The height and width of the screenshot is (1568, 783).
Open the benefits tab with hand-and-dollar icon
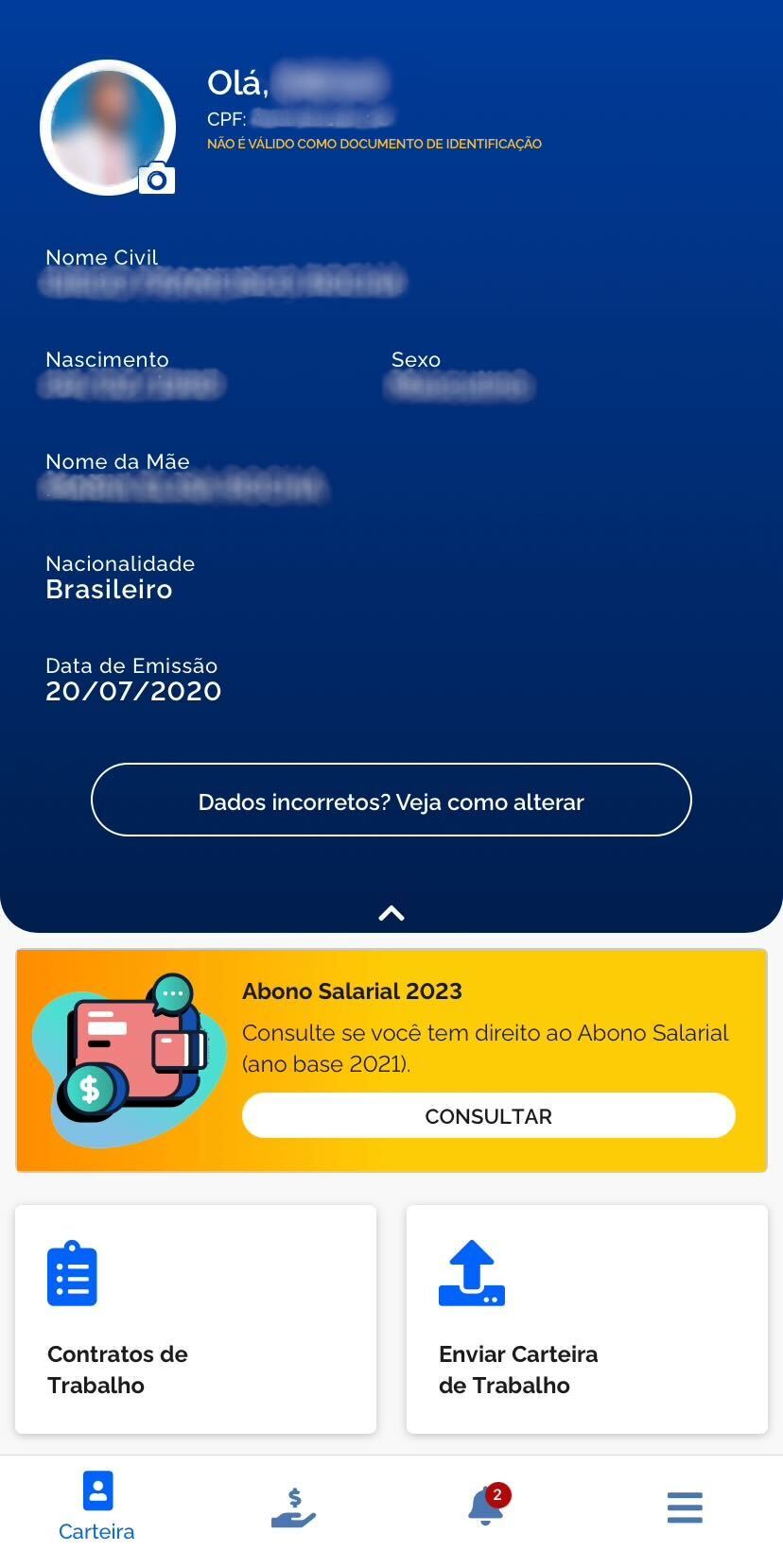pyautogui.click(x=293, y=1507)
